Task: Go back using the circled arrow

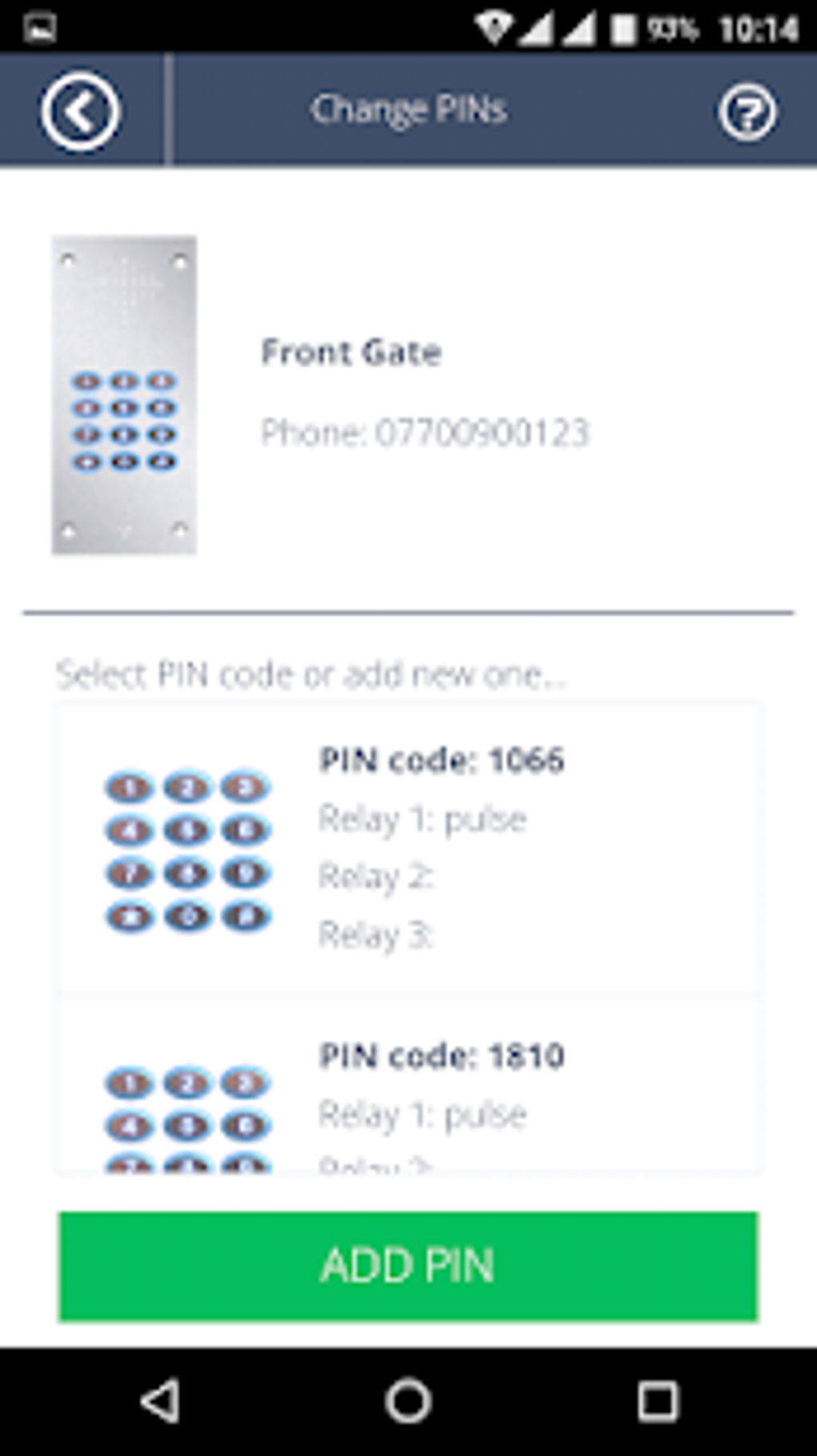Action: coord(80,111)
